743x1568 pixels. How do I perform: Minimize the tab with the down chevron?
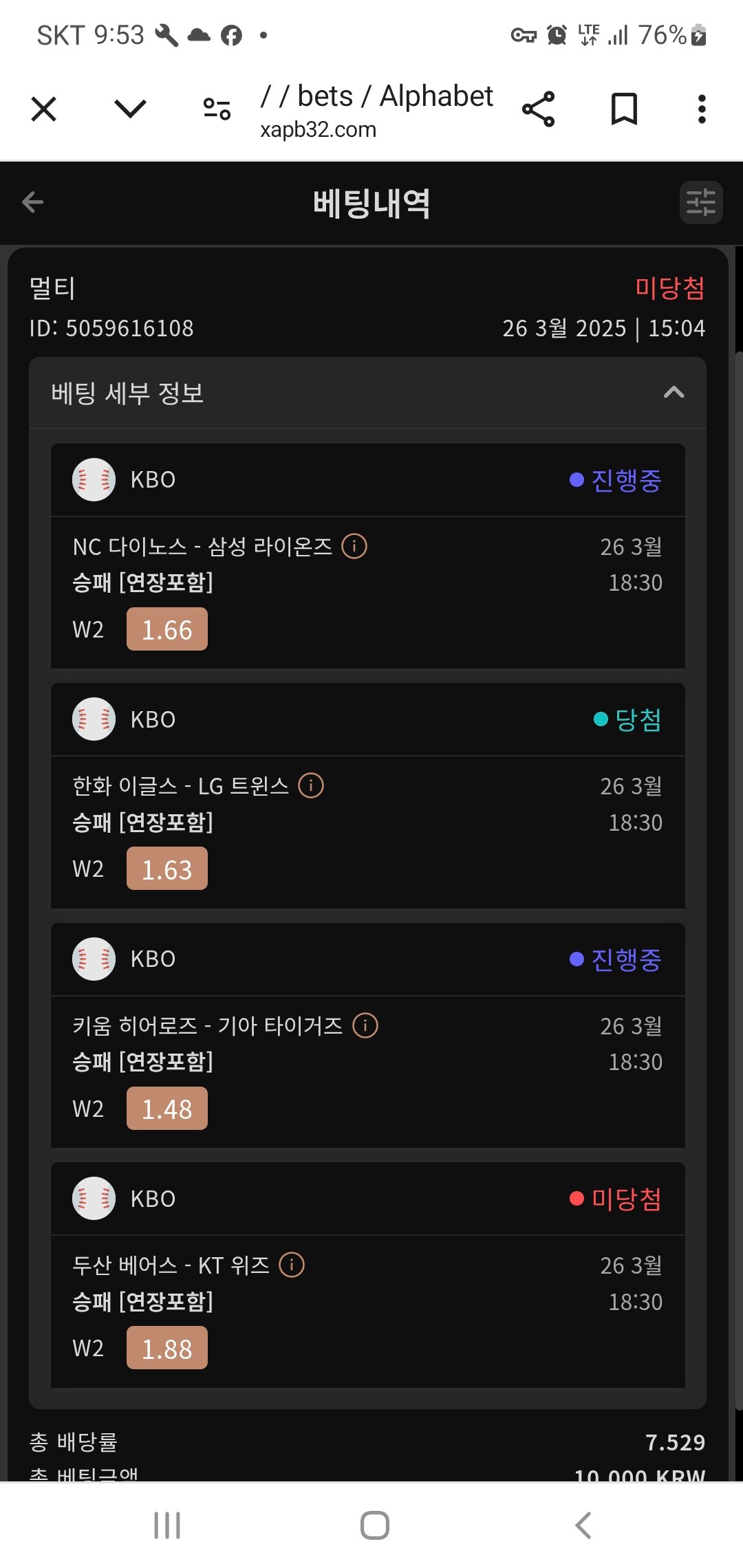(130, 109)
